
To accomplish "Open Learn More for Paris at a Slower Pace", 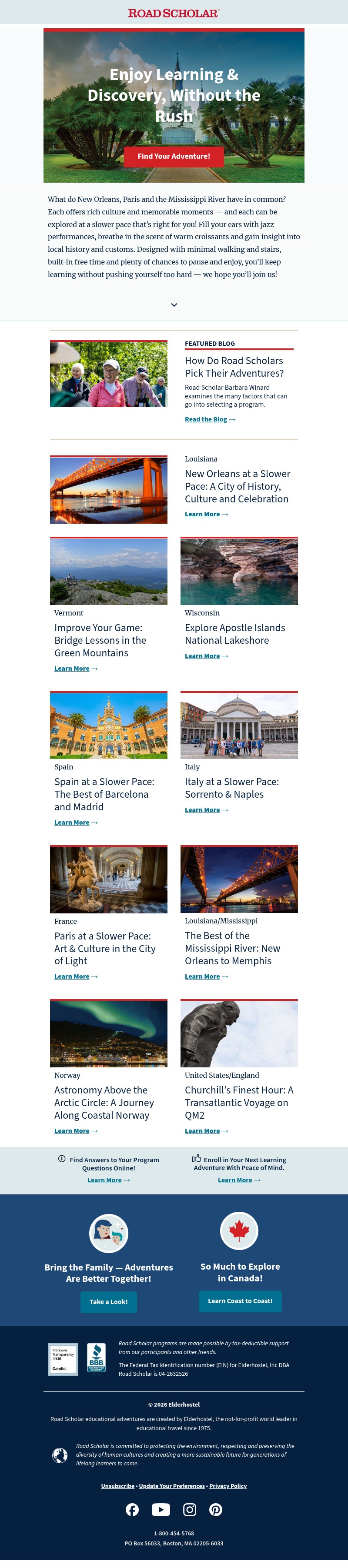I will (x=72, y=976).
